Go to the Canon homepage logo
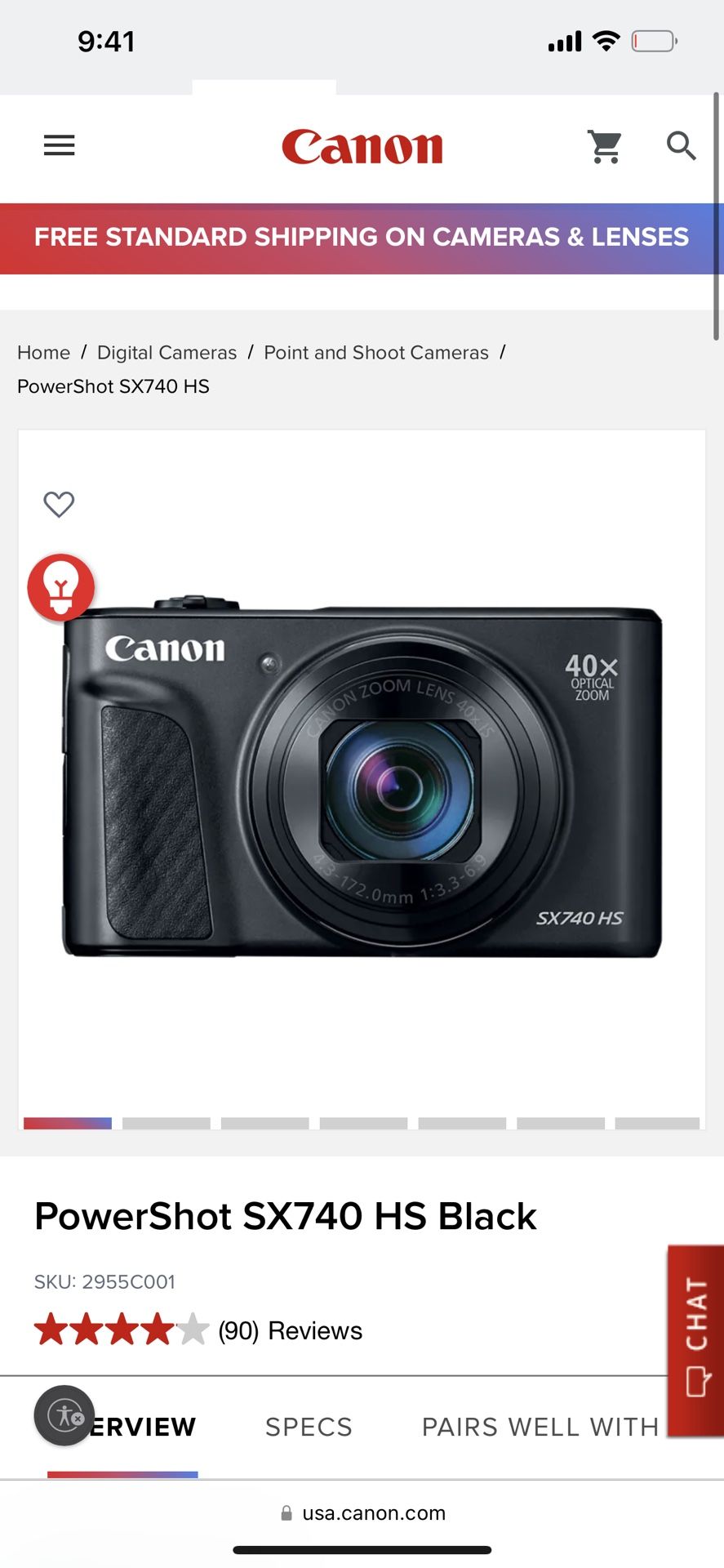Viewport: 724px width, 1568px height. [362, 147]
